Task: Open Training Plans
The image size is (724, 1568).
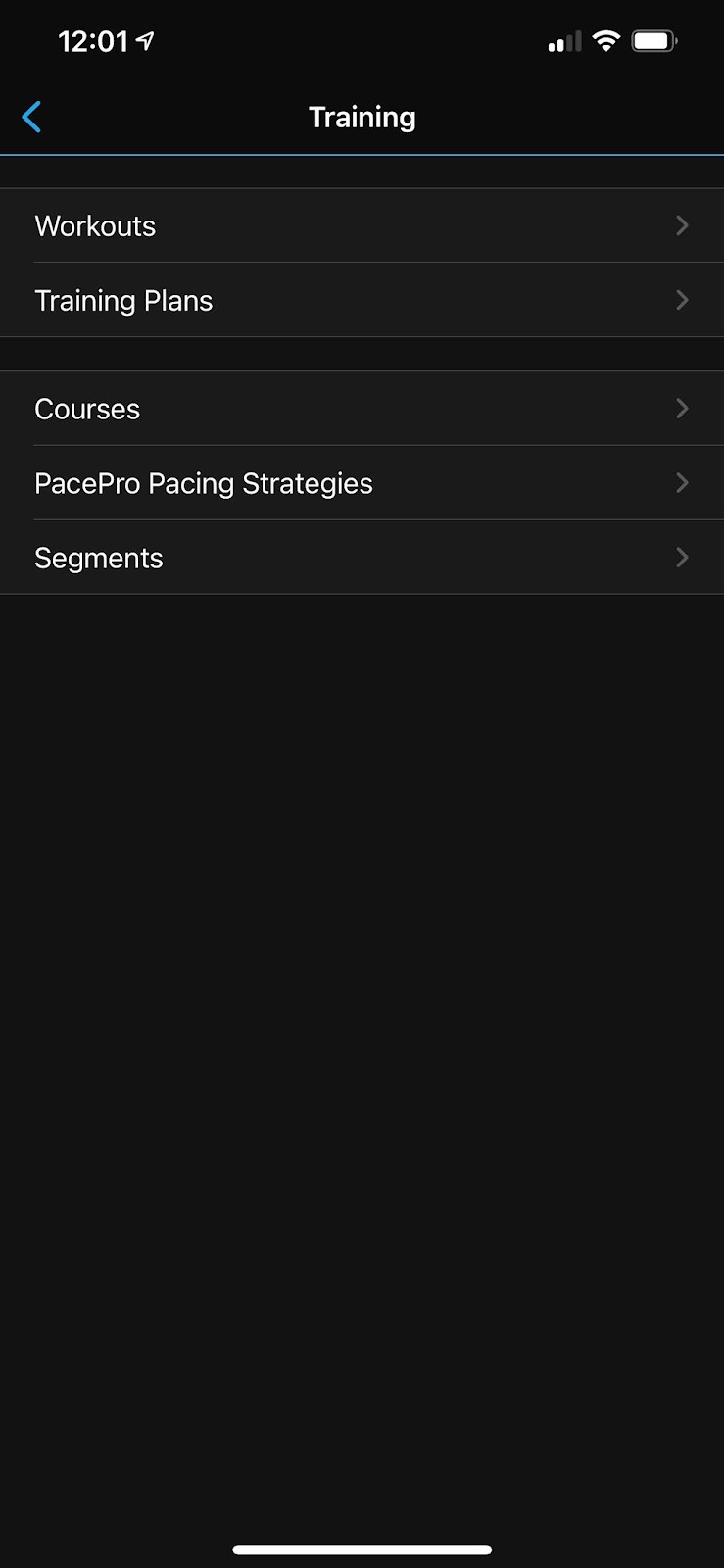Action: tap(362, 300)
